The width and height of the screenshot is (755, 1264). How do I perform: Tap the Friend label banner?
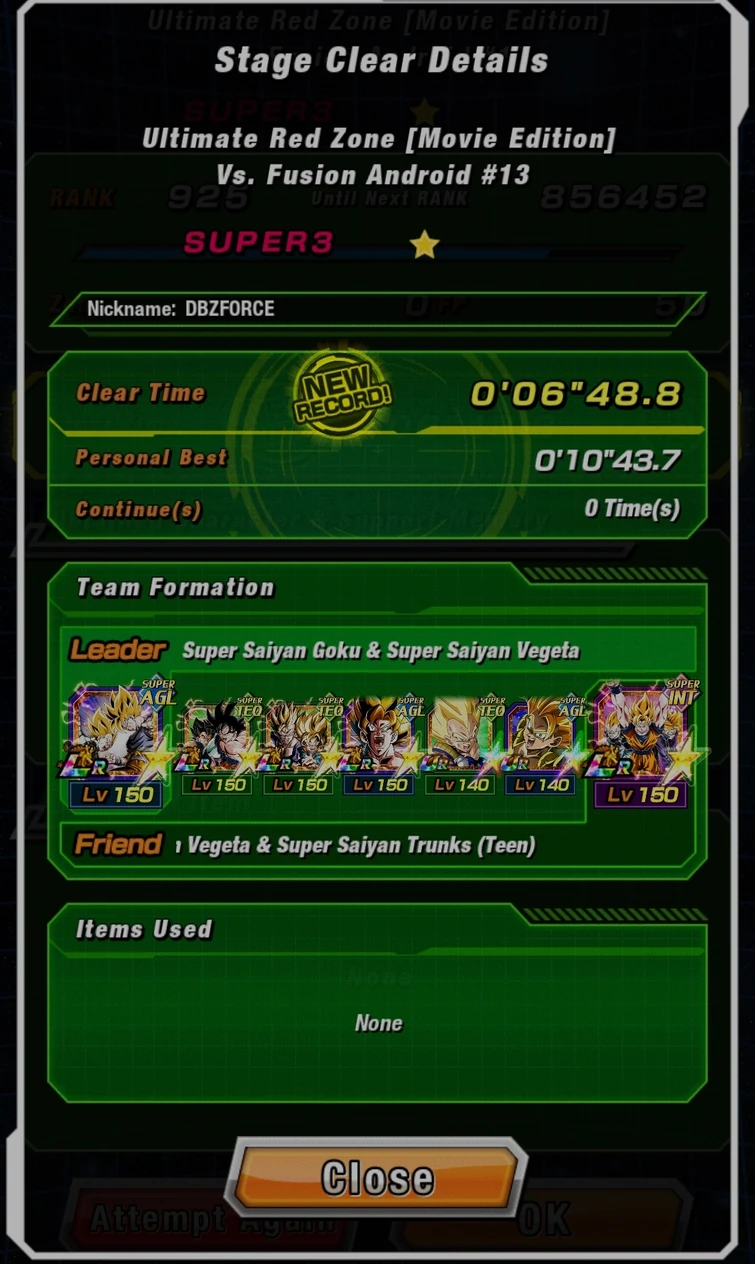[x=117, y=845]
